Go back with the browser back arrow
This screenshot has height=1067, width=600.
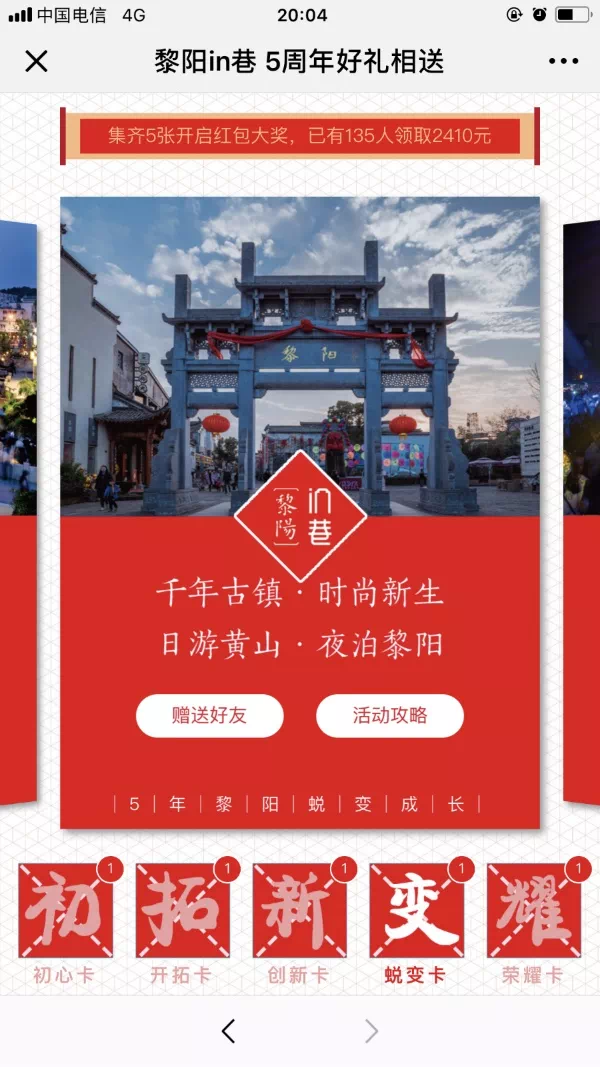pos(228,1031)
